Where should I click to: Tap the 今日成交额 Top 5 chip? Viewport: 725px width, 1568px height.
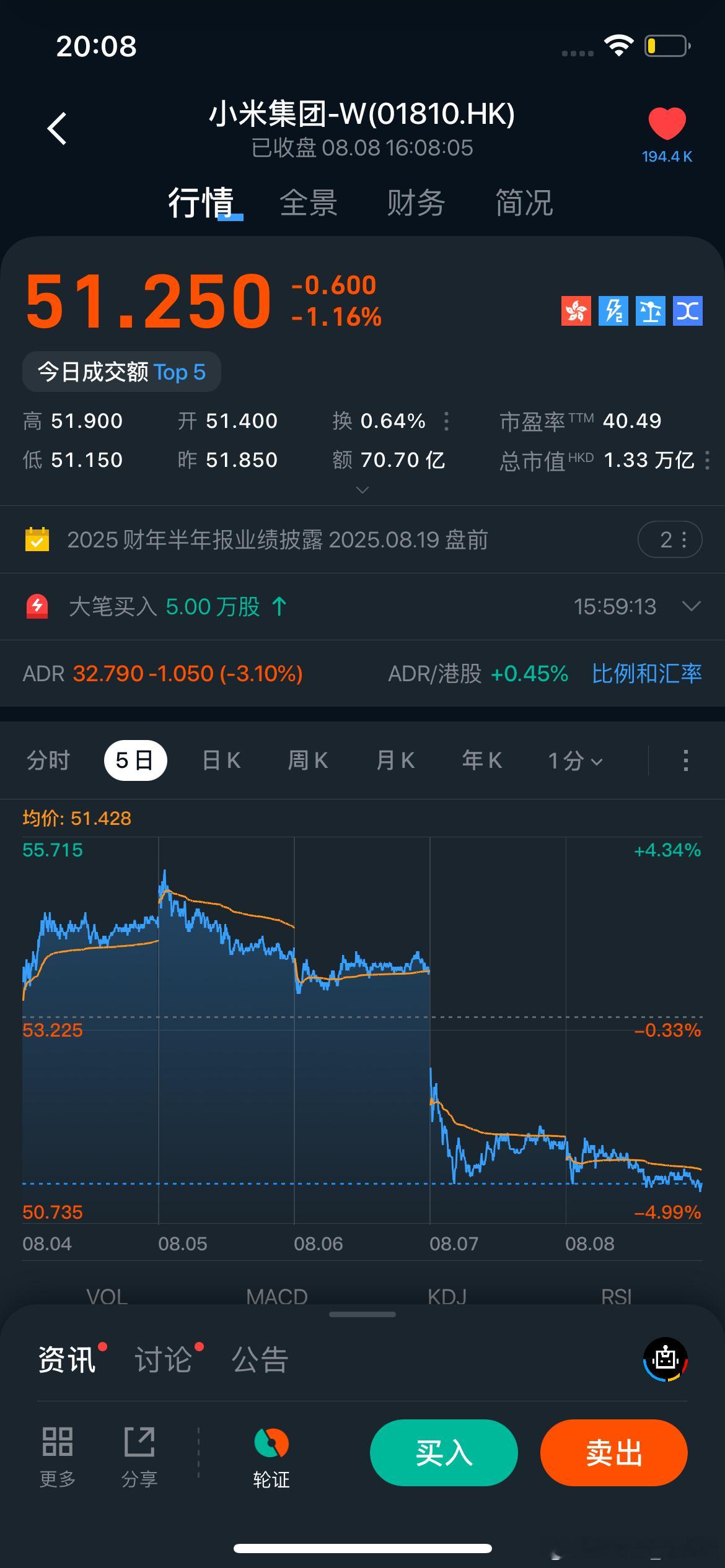tap(121, 372)
